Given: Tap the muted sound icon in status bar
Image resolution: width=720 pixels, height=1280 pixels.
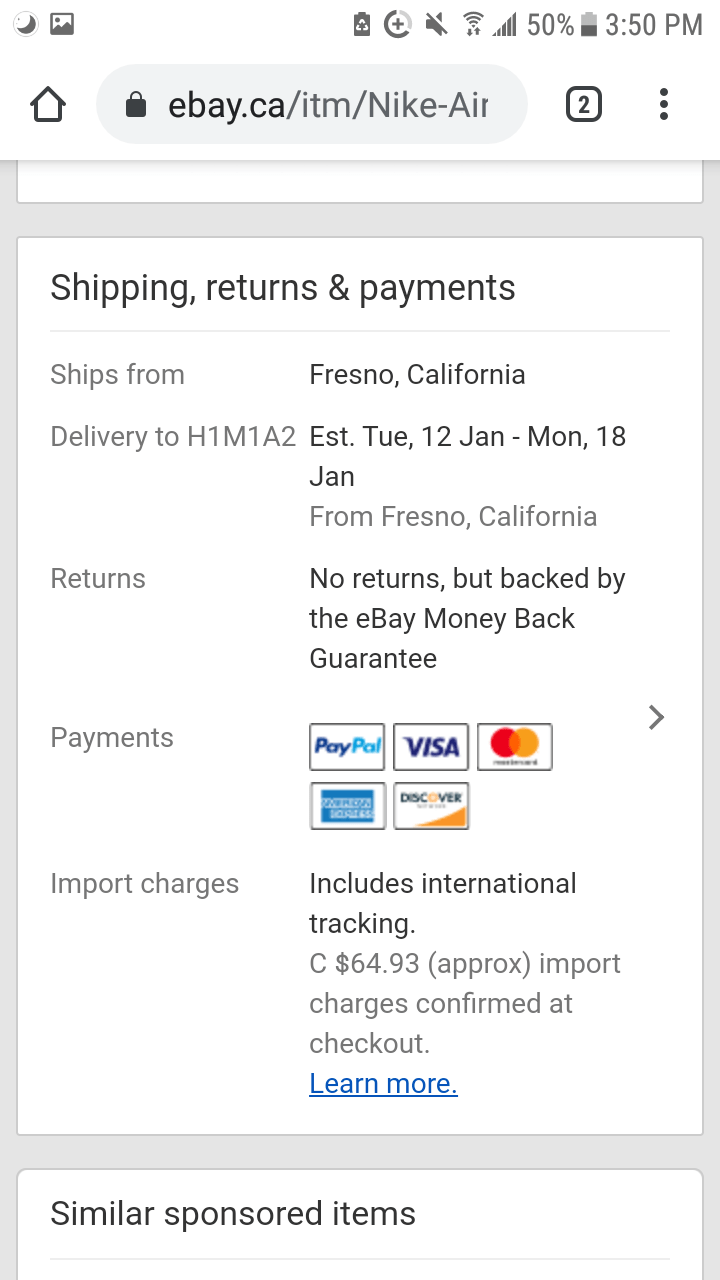Looking at the screenshot, I should click(x=434, y=24).
